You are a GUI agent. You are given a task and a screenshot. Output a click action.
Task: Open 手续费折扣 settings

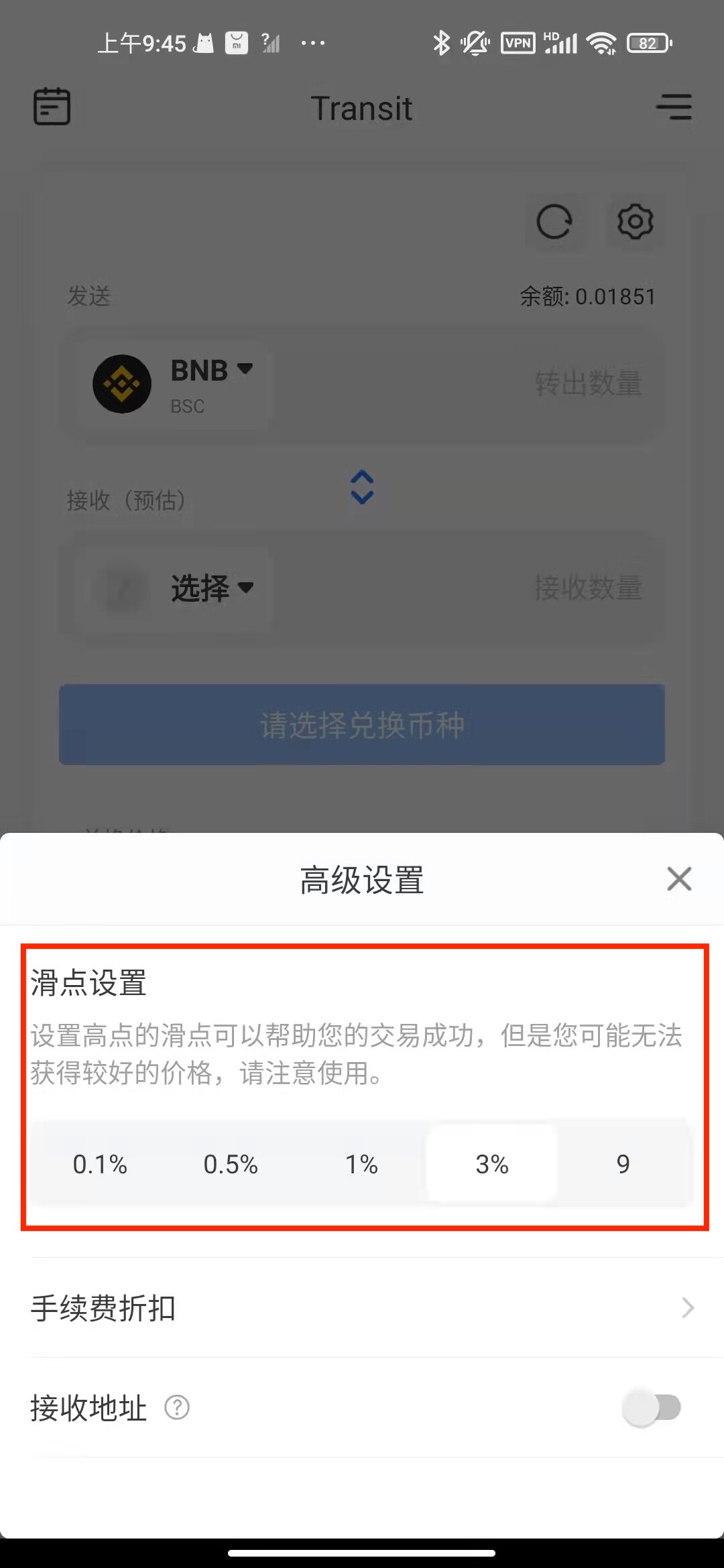click(x=362, y=1307)
